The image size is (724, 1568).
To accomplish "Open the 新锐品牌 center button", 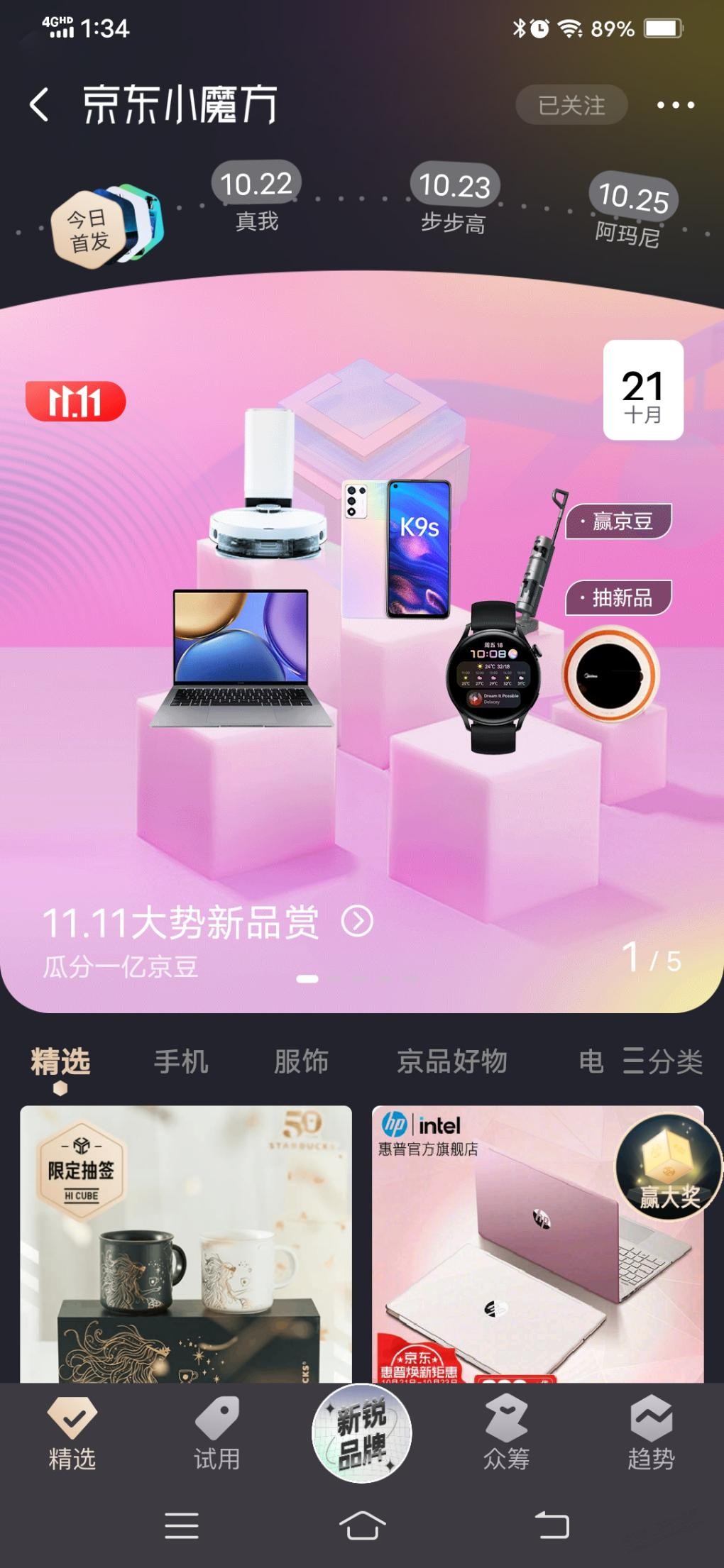I will tap(362, 1433).
